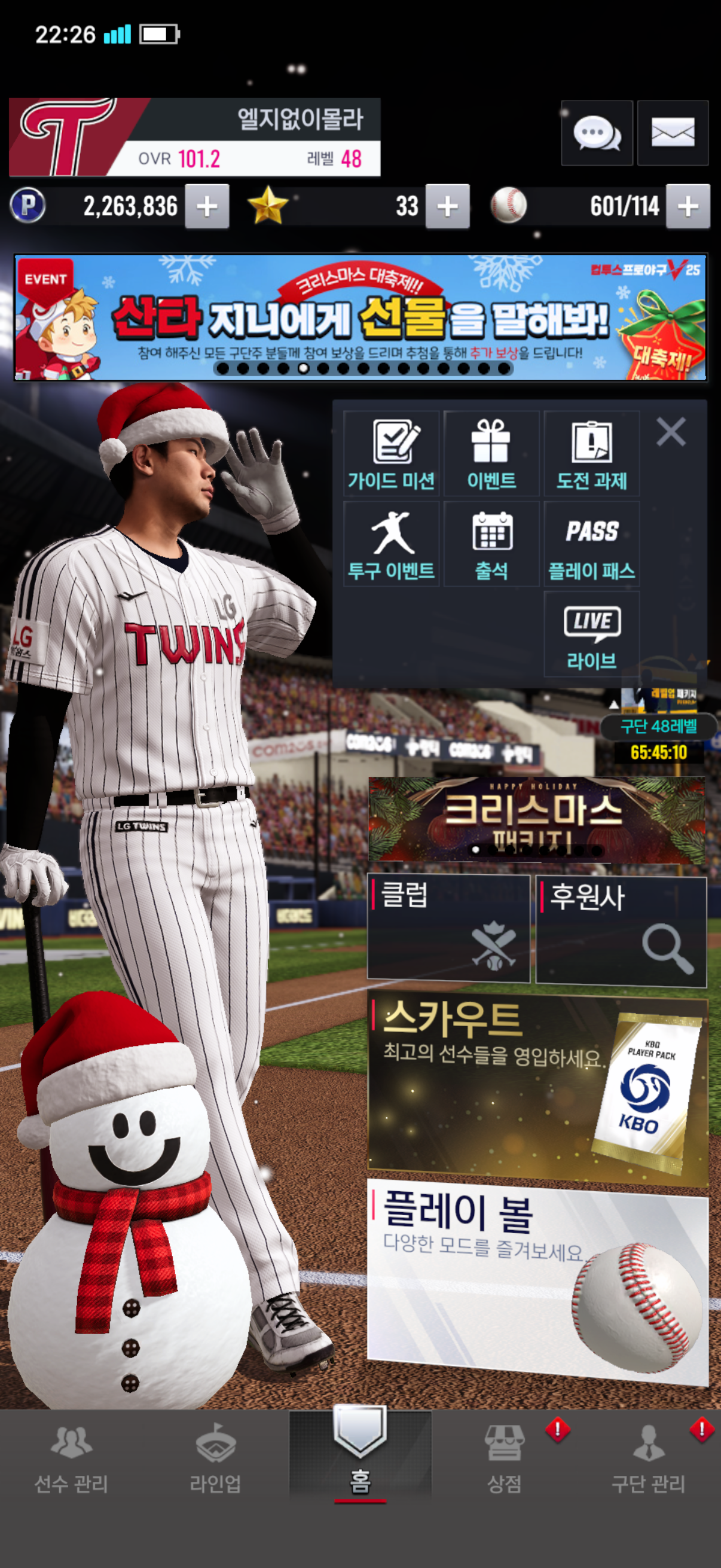
Task: Open the 라이브 (LIVE) menu
Action: coord(591,634)
